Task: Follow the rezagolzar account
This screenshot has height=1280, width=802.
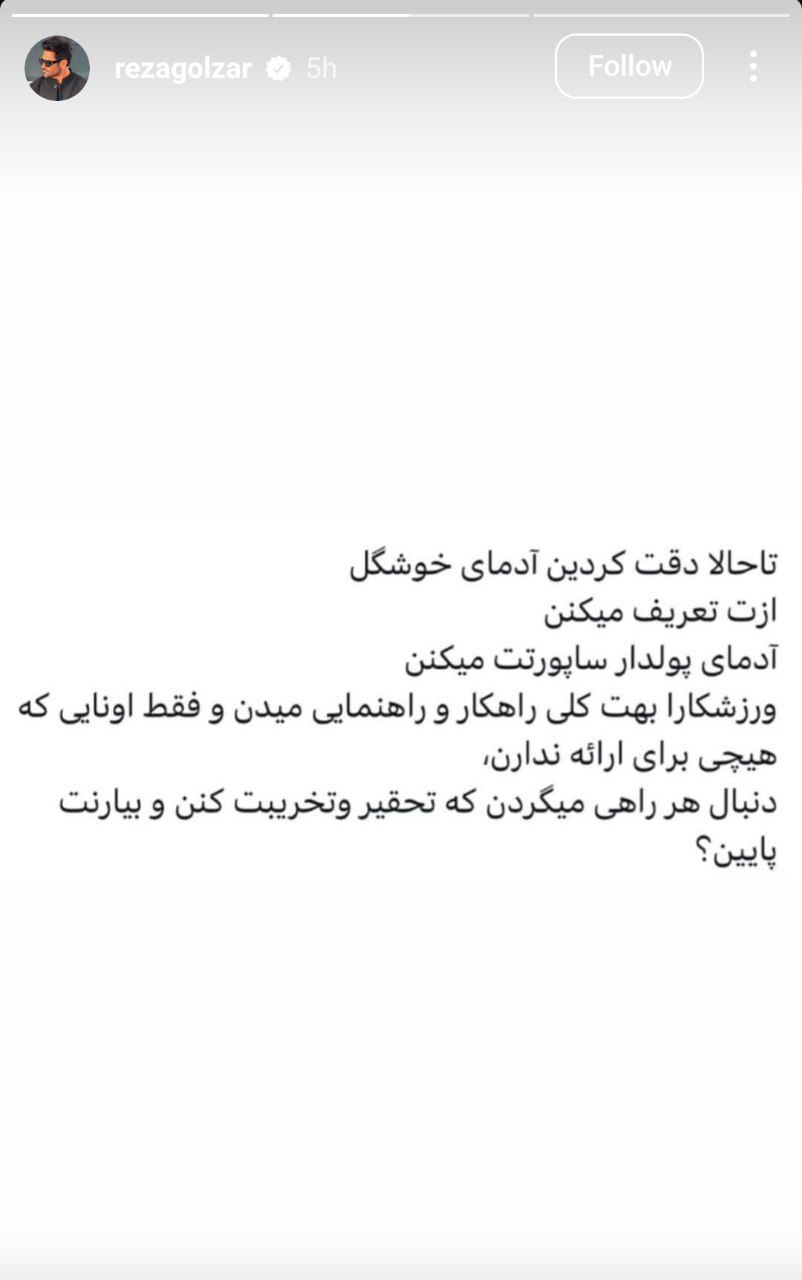Action: pos(629,66)
